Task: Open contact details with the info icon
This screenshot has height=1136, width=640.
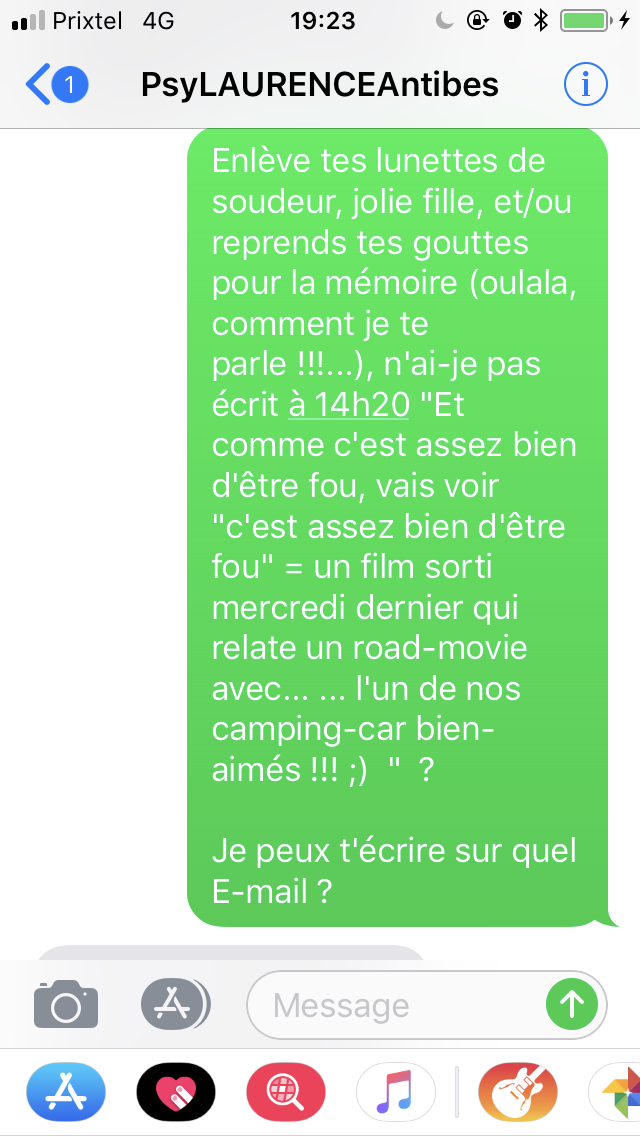Action: [586, 85]
